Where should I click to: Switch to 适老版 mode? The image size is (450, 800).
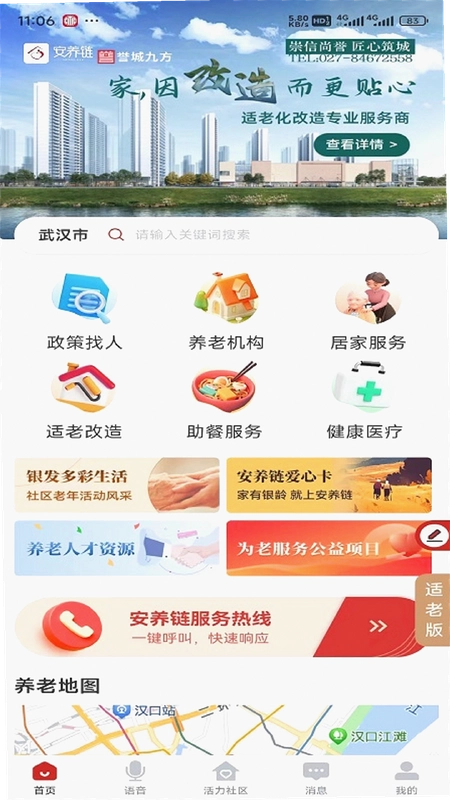434,610
